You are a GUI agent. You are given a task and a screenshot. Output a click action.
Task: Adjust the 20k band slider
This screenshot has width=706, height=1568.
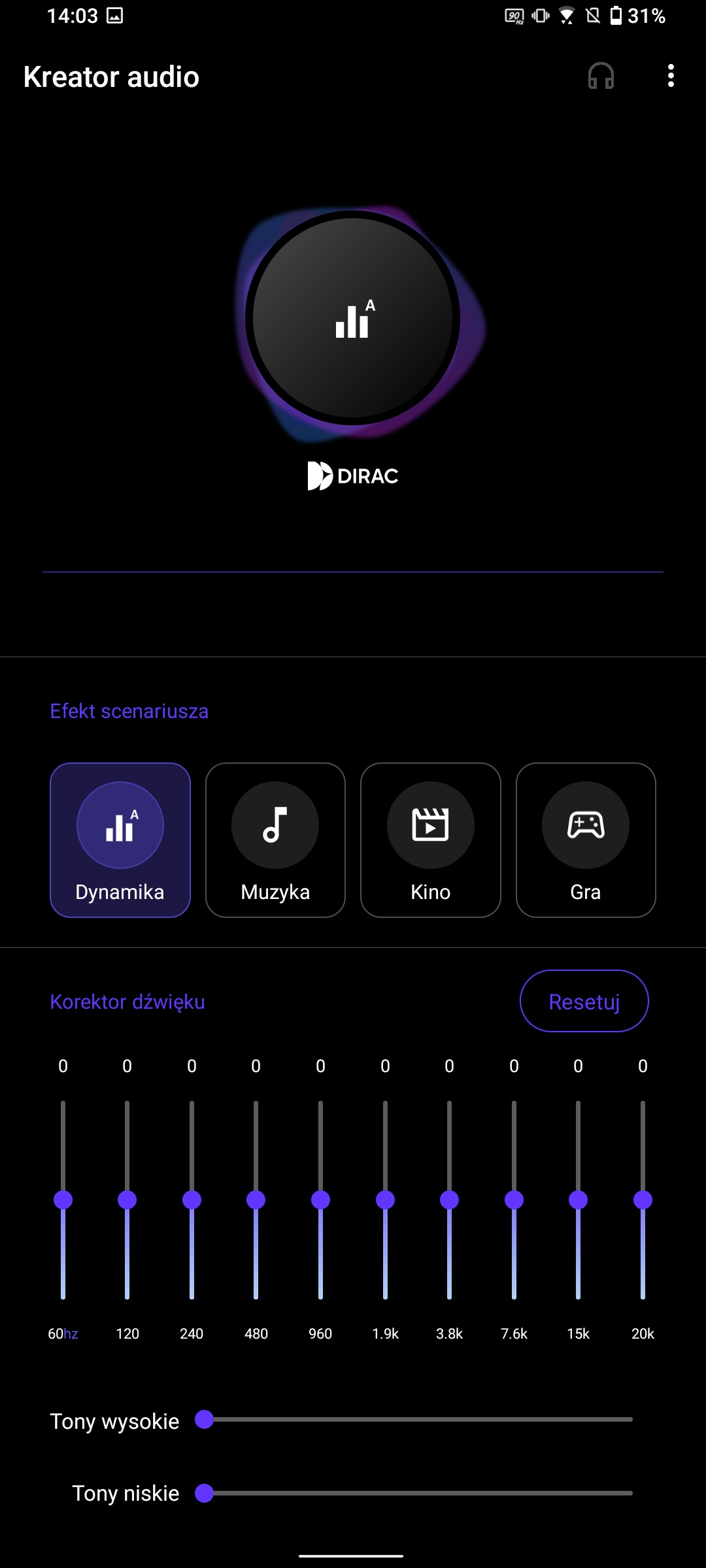[x=643, y=1200]
